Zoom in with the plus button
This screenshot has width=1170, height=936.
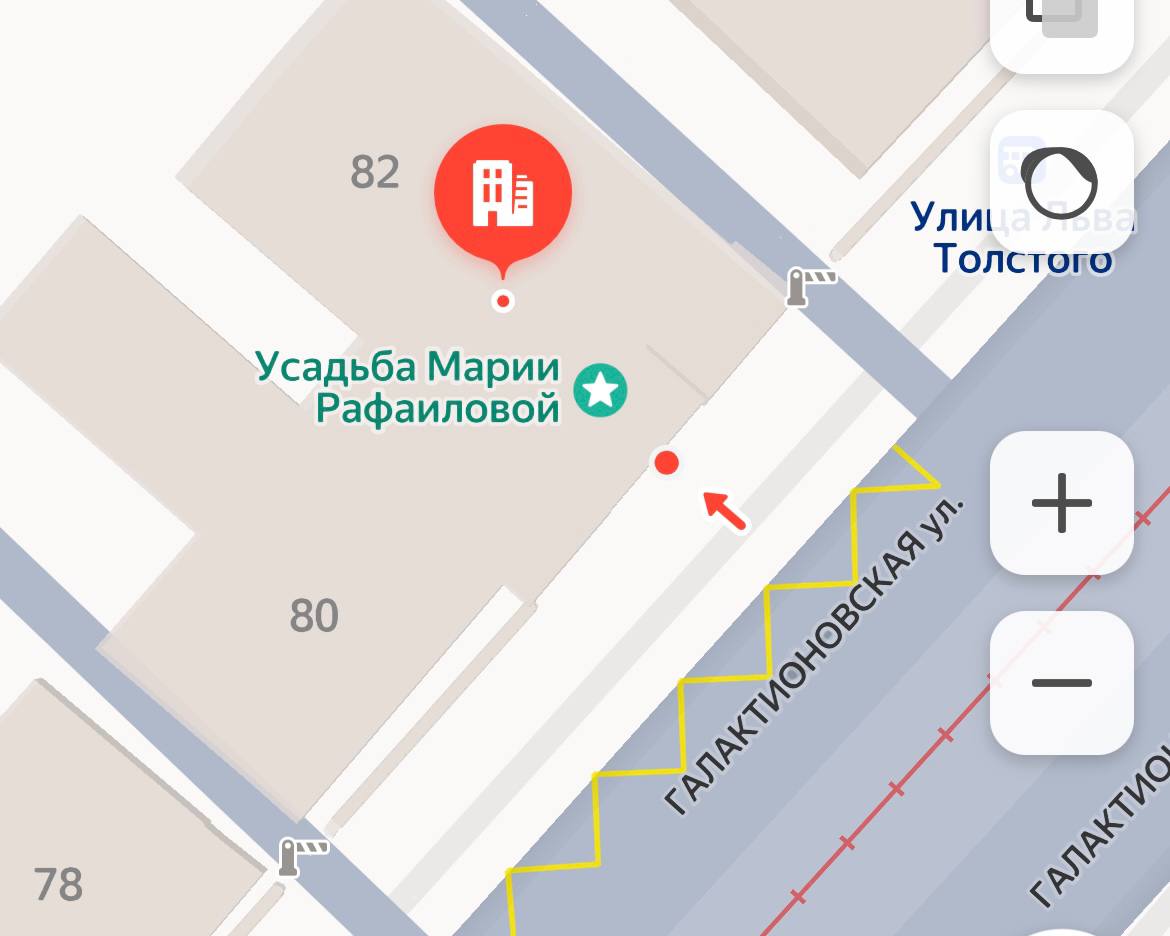1061,502
